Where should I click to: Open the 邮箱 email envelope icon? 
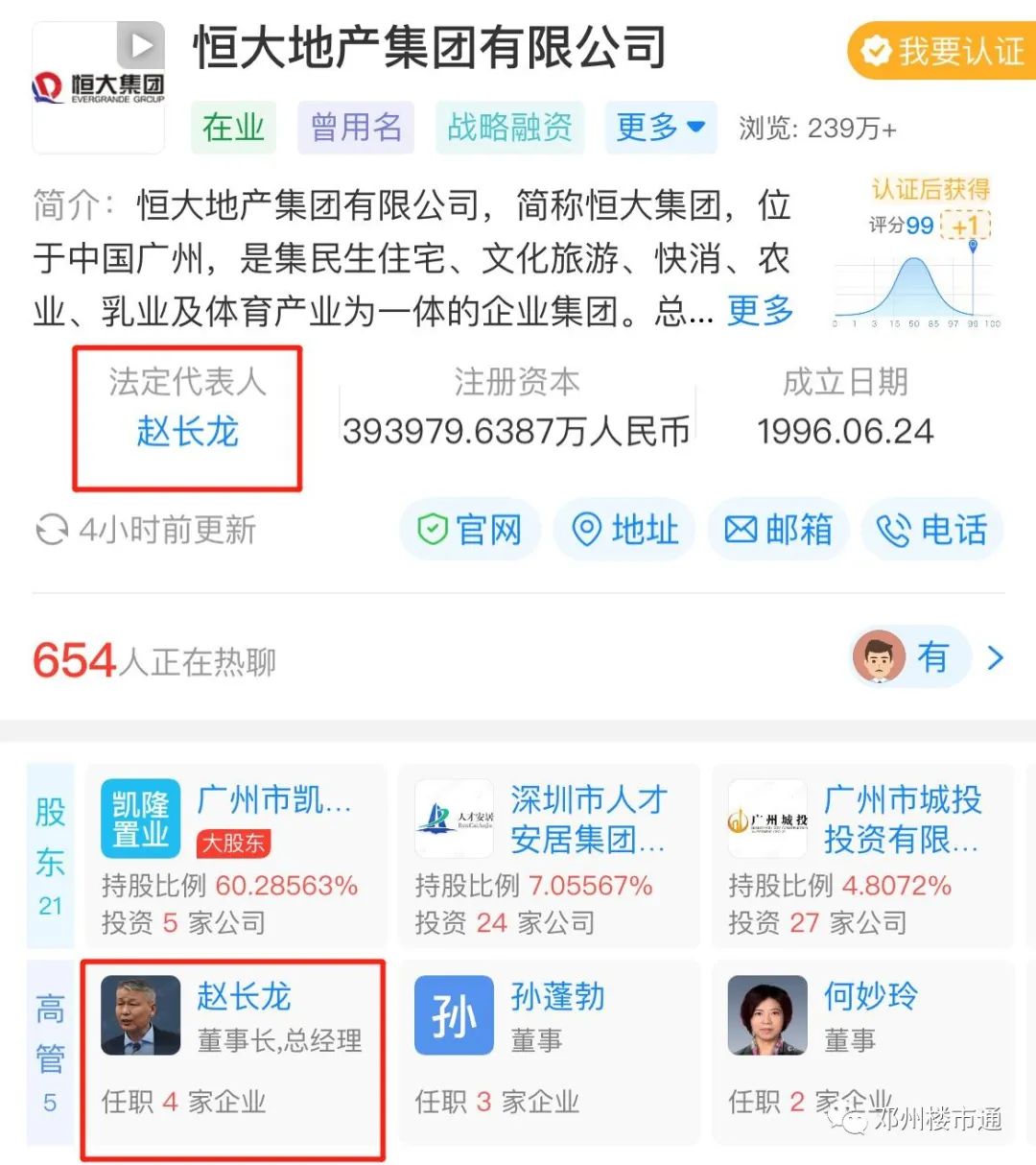click(x=744, y=530)
